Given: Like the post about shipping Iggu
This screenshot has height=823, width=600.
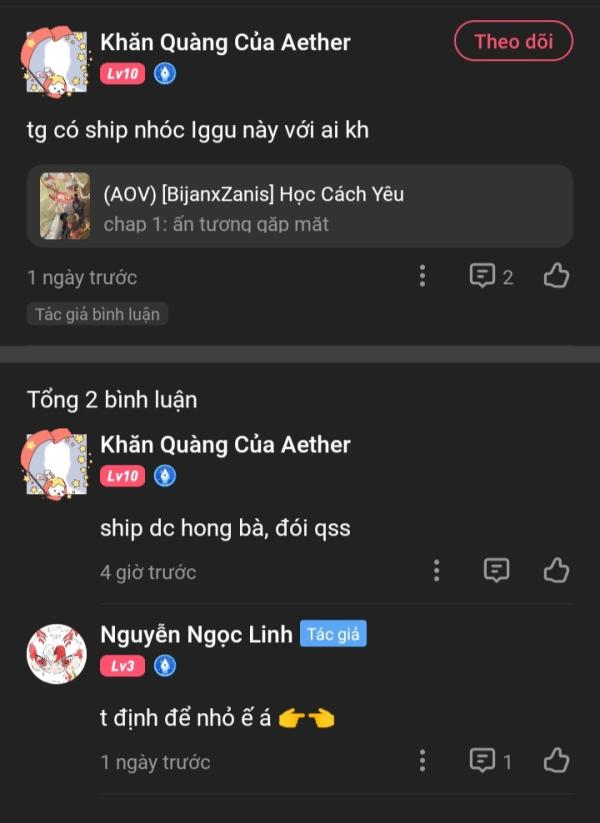Looking at the screenshot, I should point(556,276).
